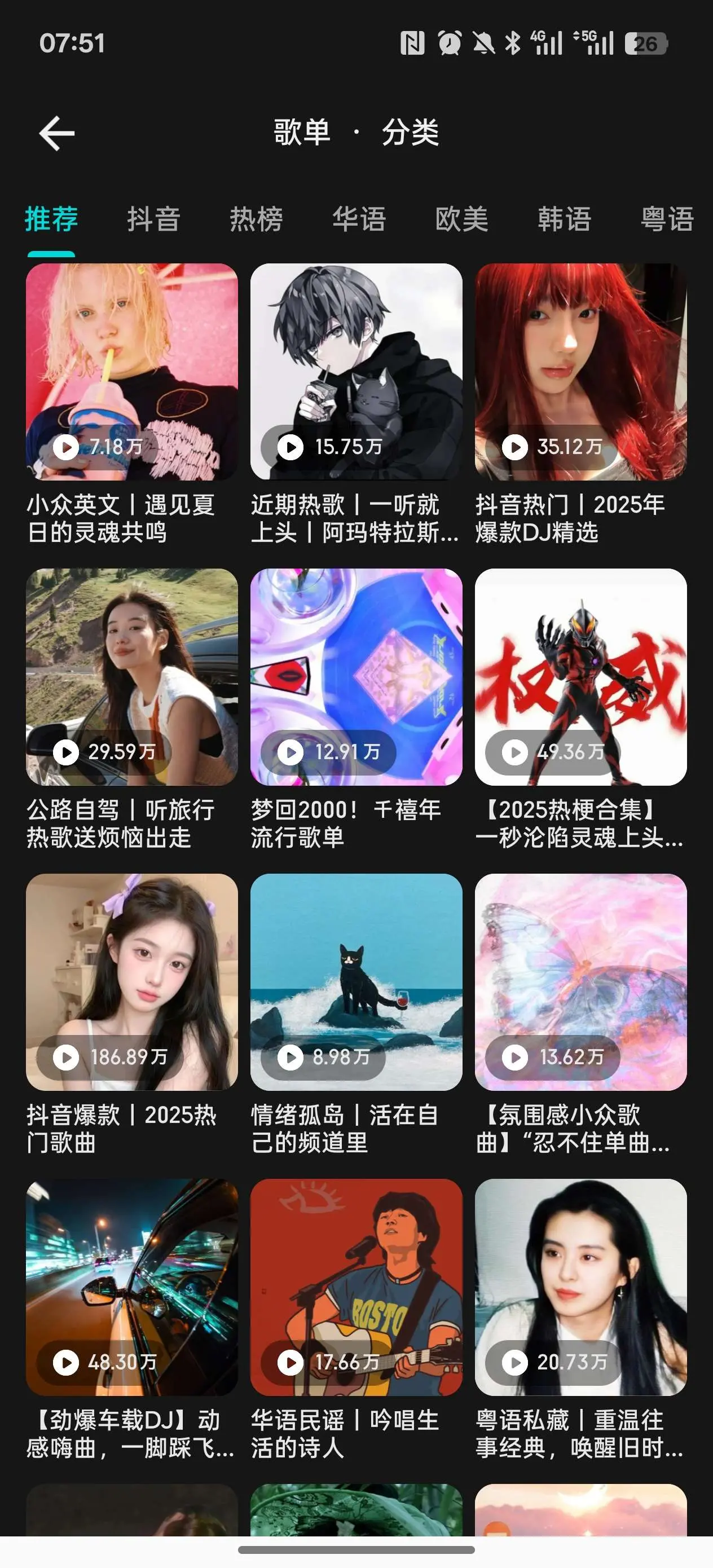Open the 劲爆车载DJ playlist

(x=131, y=1287)
